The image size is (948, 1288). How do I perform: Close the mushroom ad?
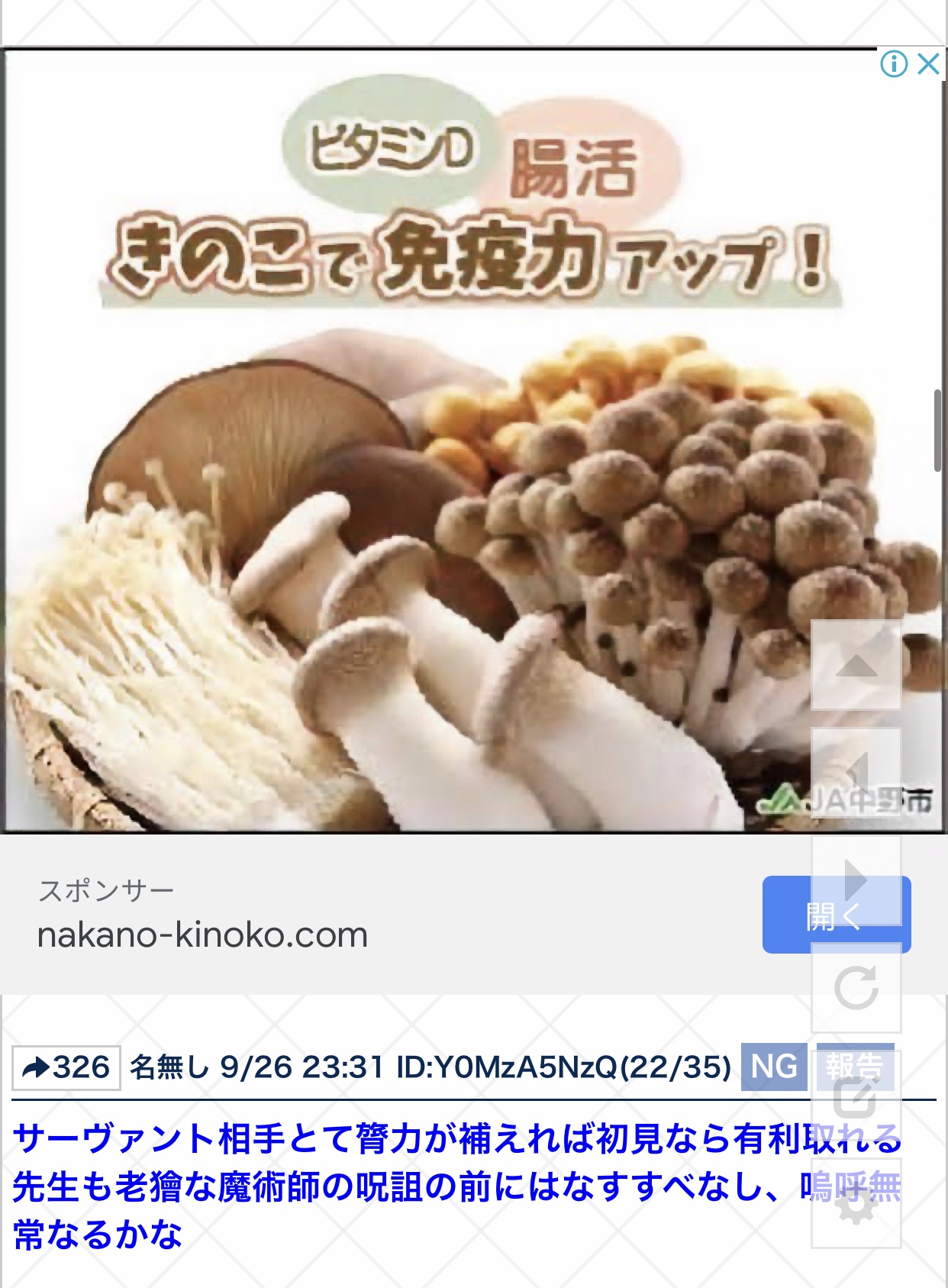tap(928, 63)
